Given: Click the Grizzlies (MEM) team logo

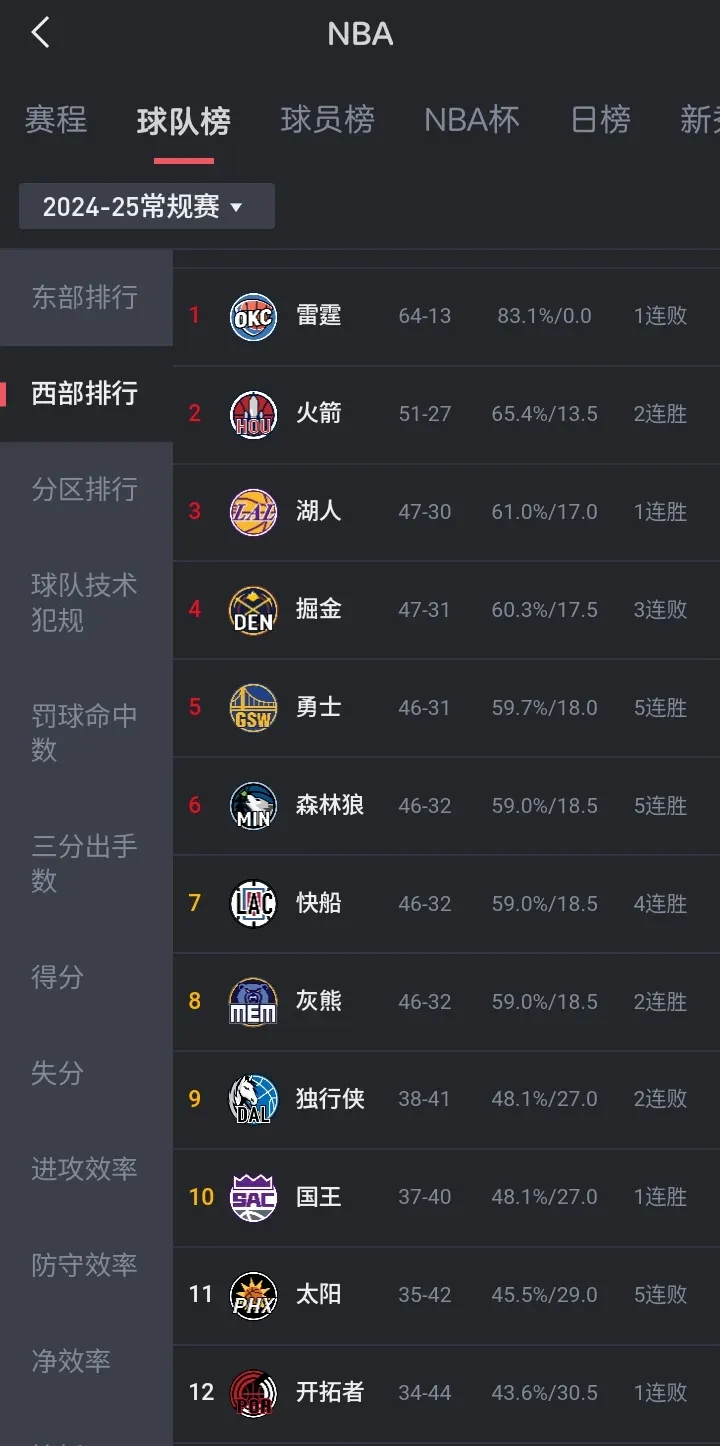Looking at the screenshot, I should (253, 1001).
